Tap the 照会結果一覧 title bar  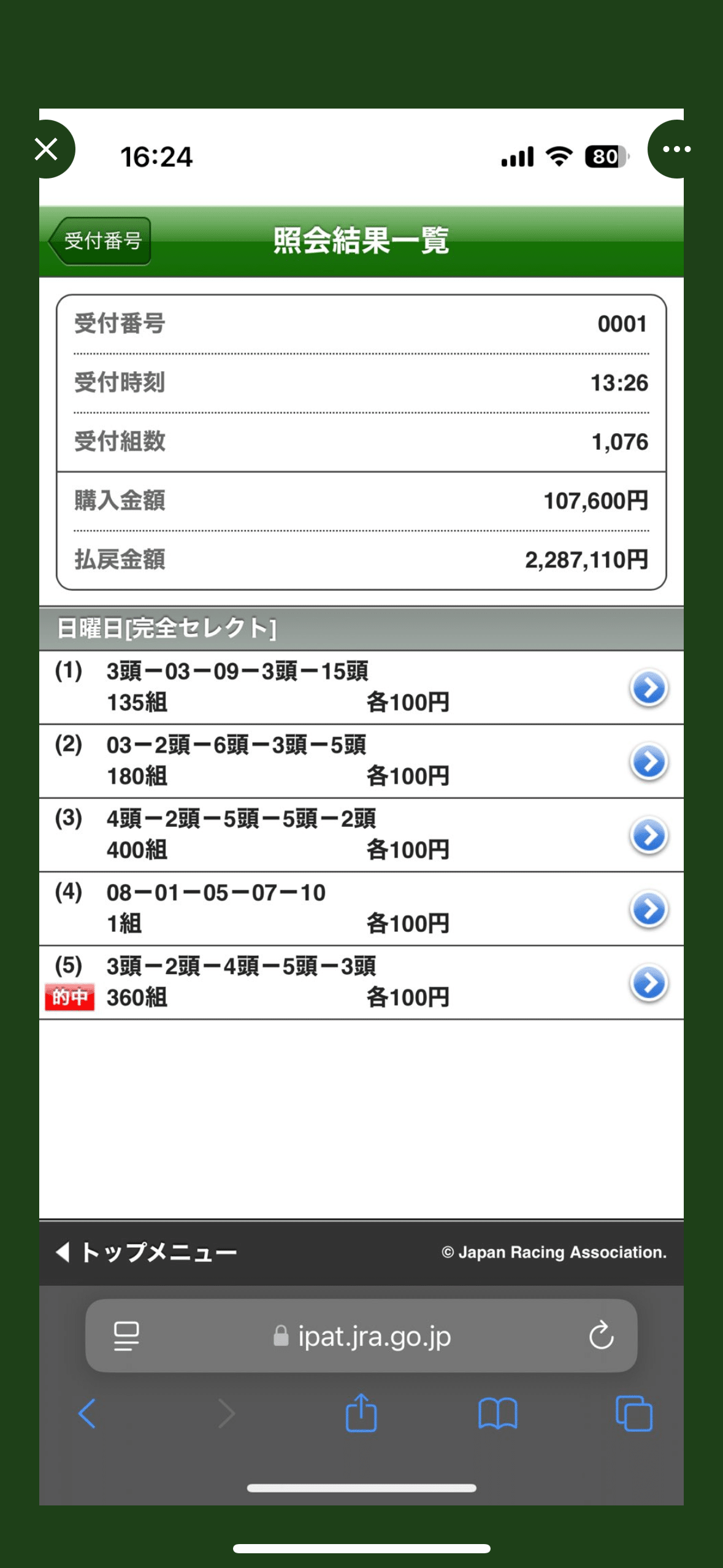(x=361, y=240)
